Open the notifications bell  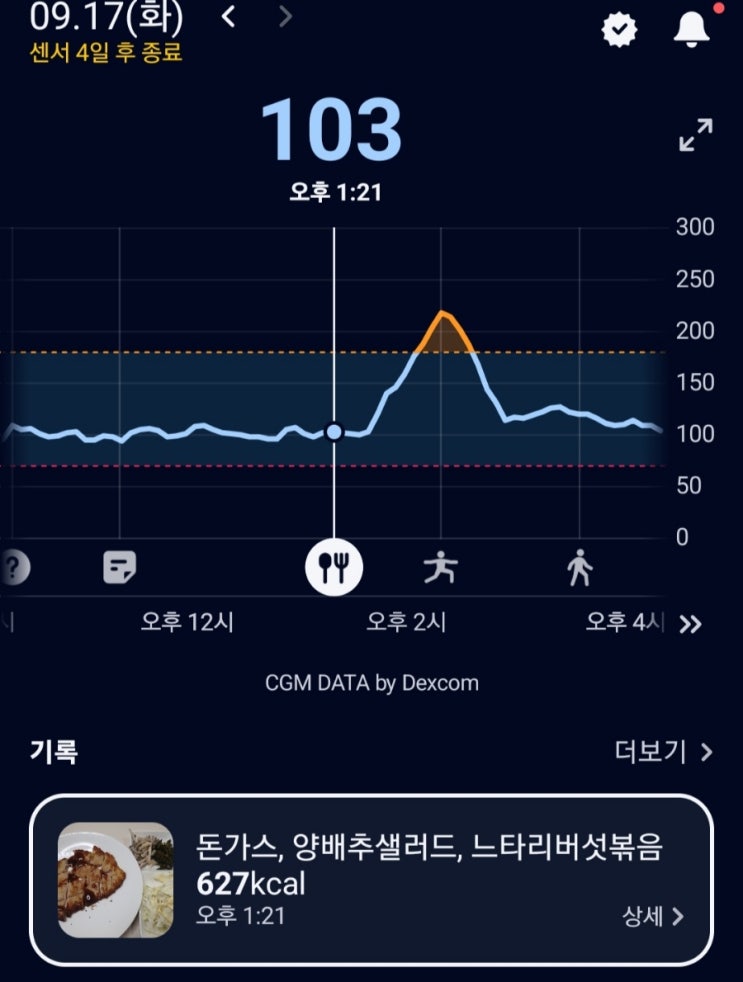[x=692, y=29]
